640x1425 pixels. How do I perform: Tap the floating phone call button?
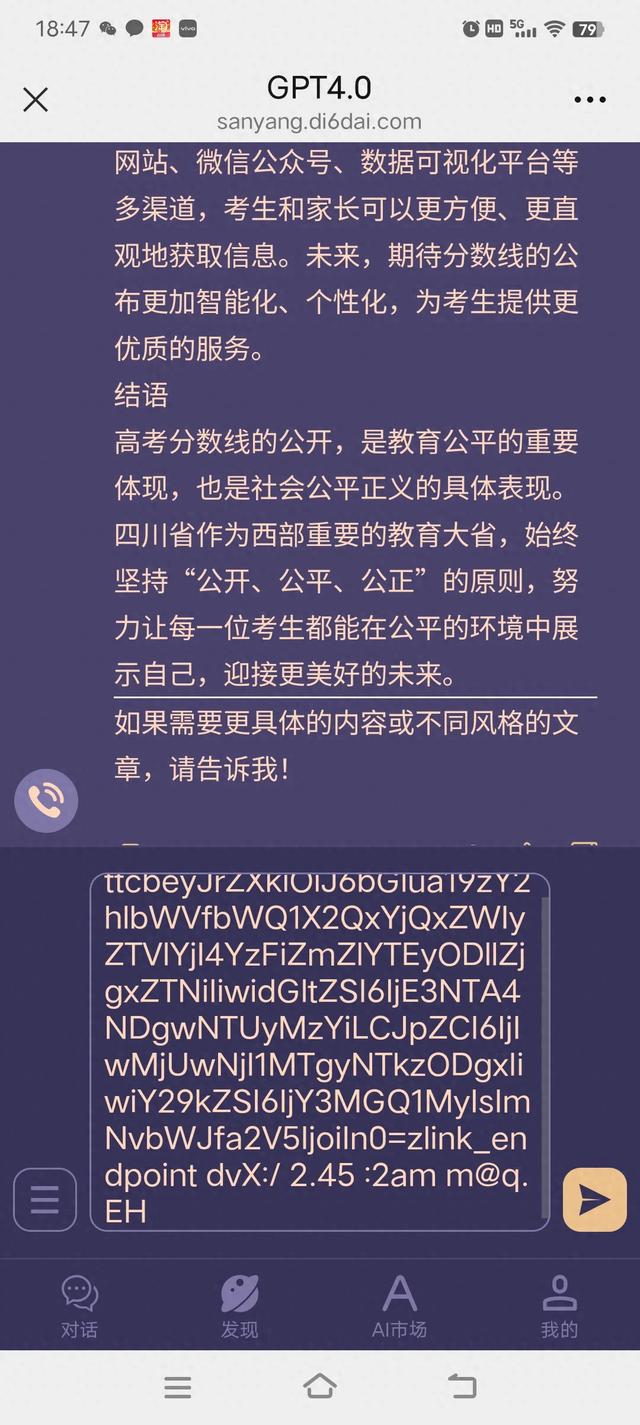[x=46, y=800]
